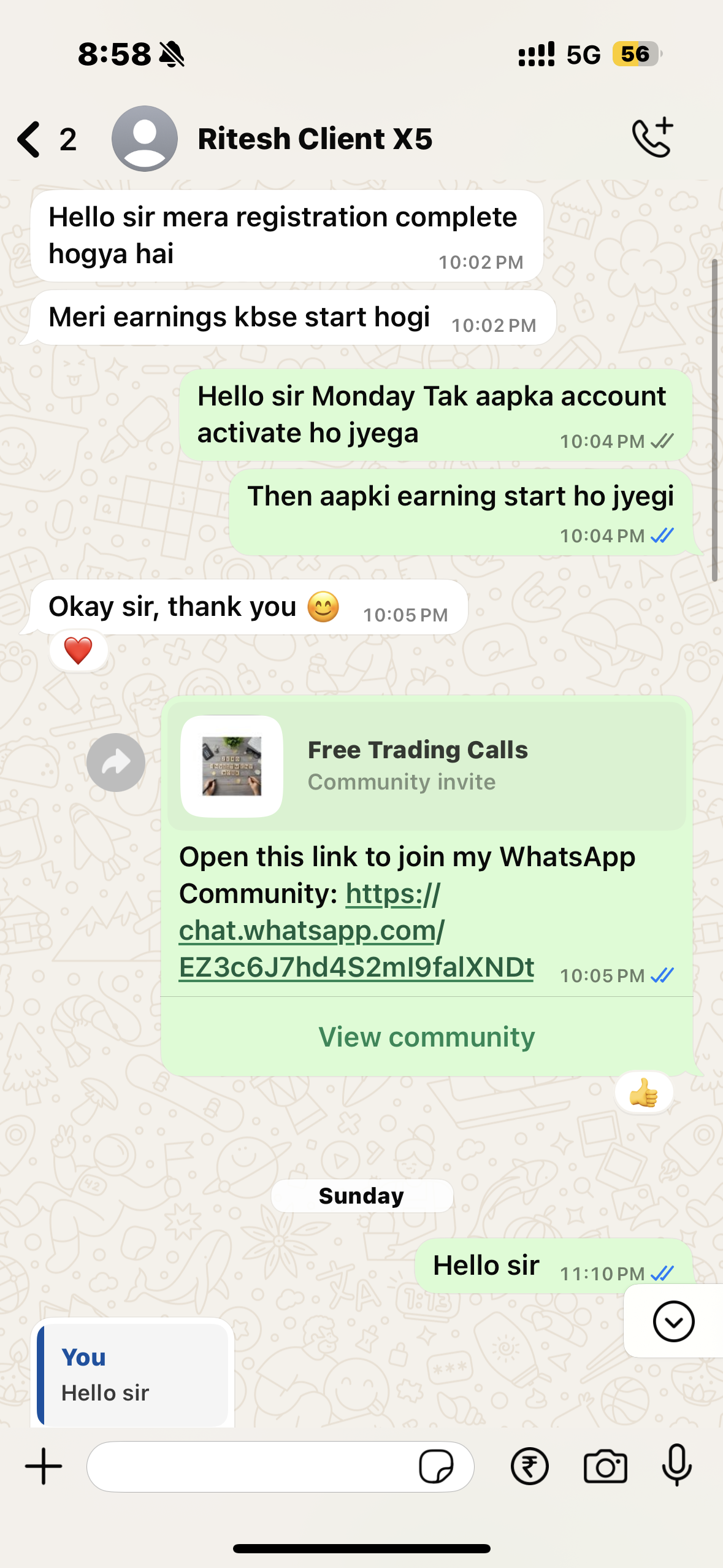Viewport: 723px width, 1568px height.
Task: View heart reaction on thank you message
Action: coord(78,651)
